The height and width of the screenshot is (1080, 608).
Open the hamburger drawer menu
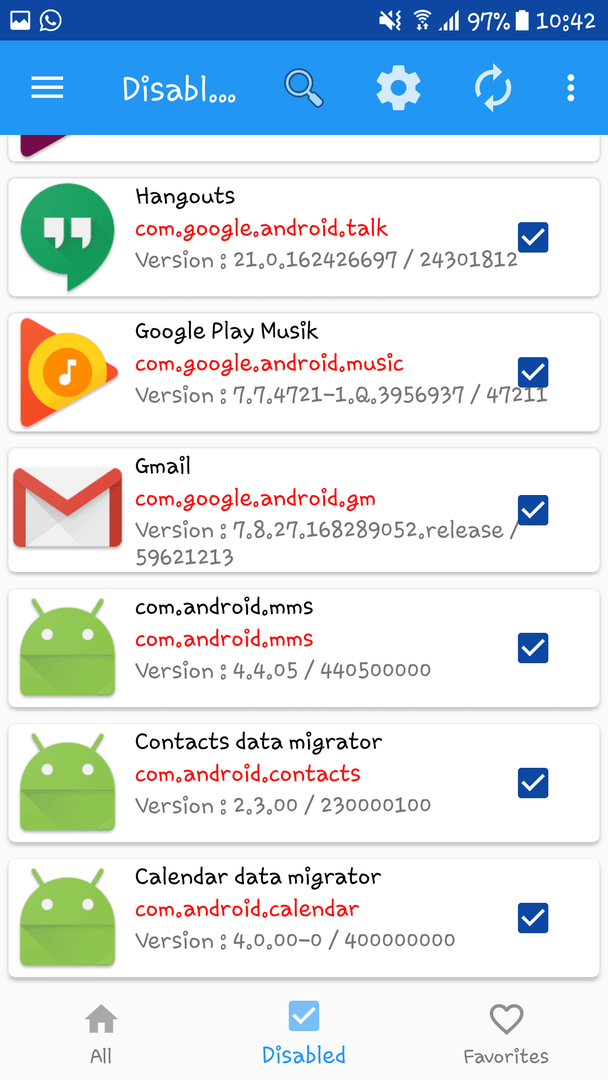point(47,87)
